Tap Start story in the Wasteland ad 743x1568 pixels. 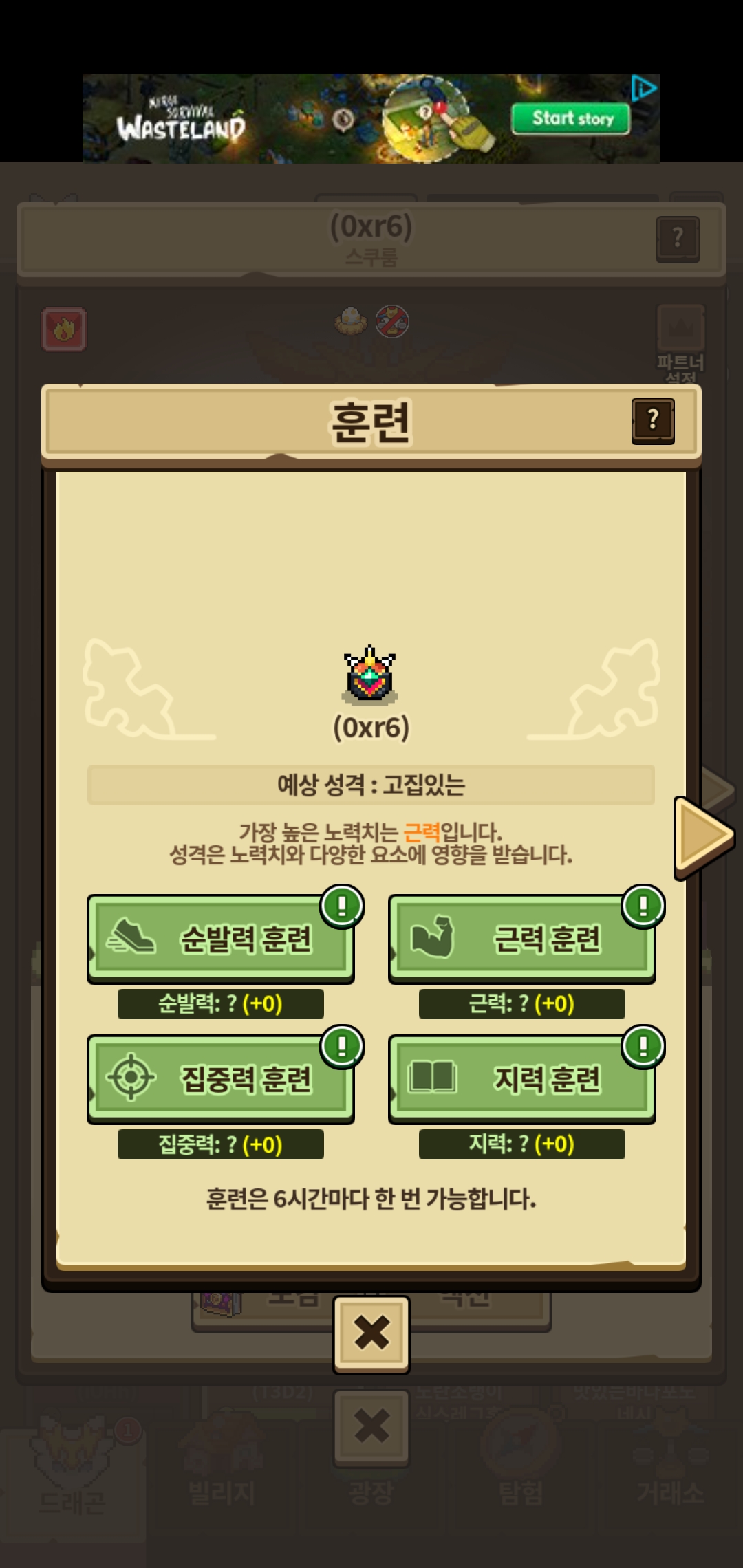pyautogui.click(x=572, y=118)
